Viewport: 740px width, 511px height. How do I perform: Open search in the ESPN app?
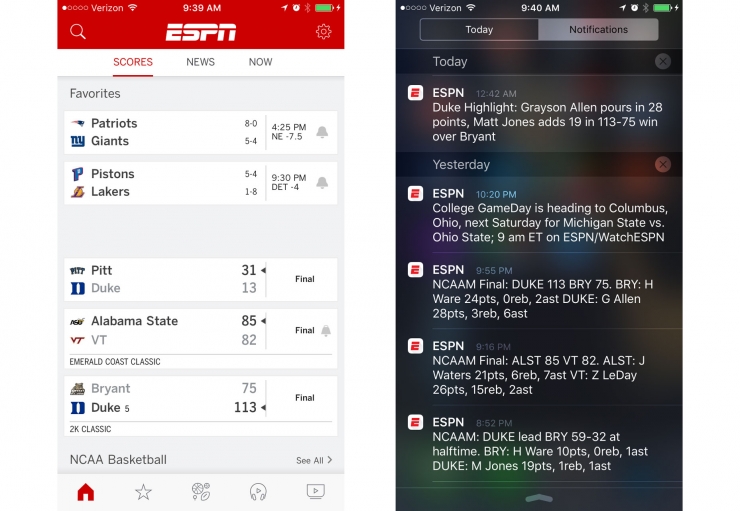click(78, 32)
